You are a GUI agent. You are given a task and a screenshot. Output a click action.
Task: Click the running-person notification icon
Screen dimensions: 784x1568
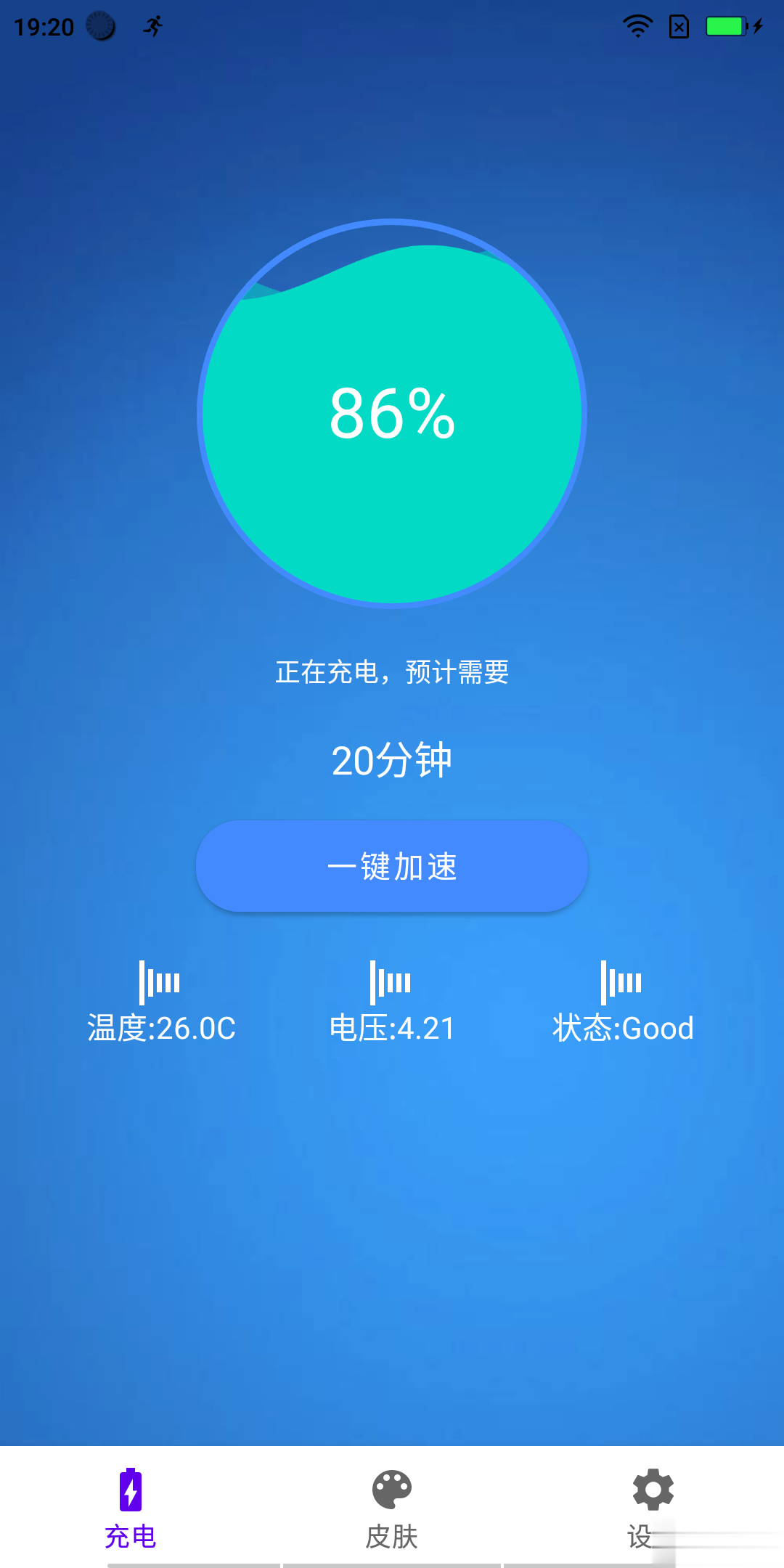(152, 25)
